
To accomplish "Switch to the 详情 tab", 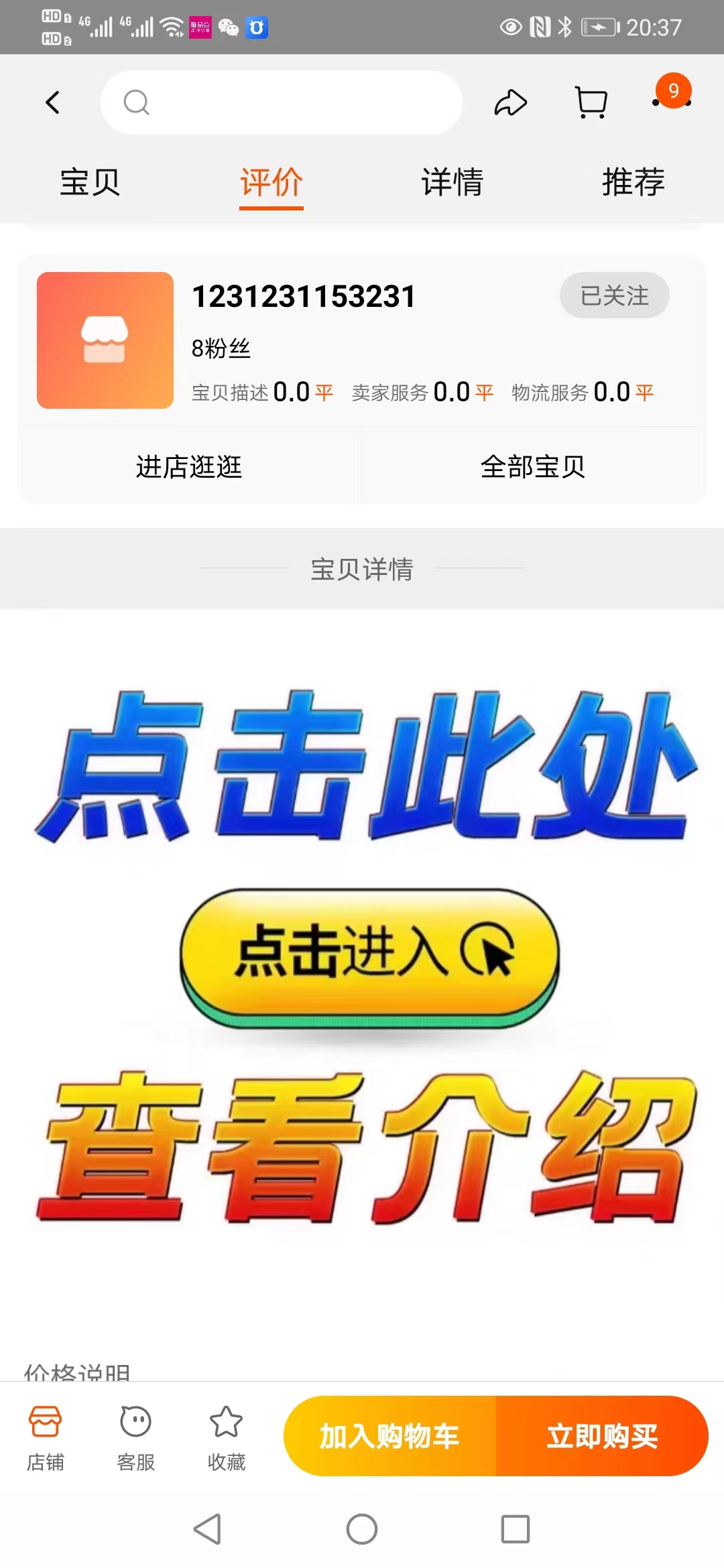I will pyautogui.click(x=451, y=183).
